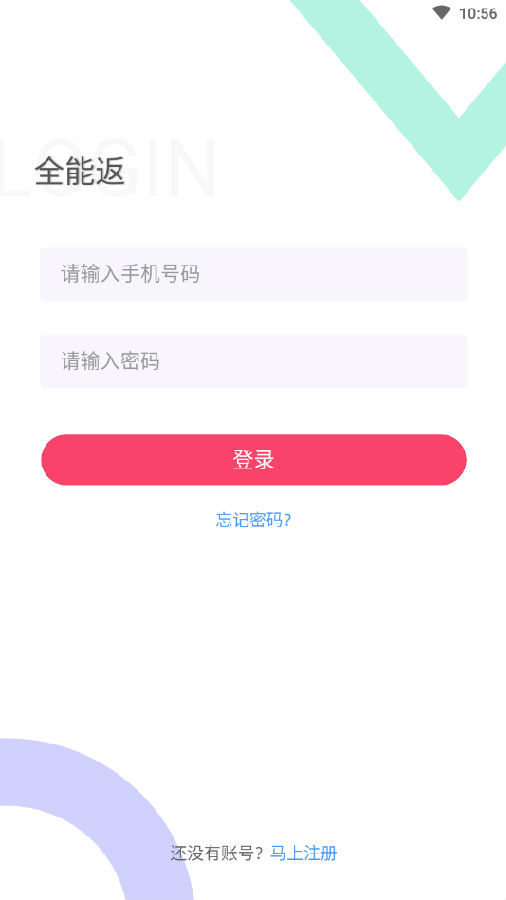Screen dimensions: 506x900
Task: Focus the password input field
Action: pos(254,361)
